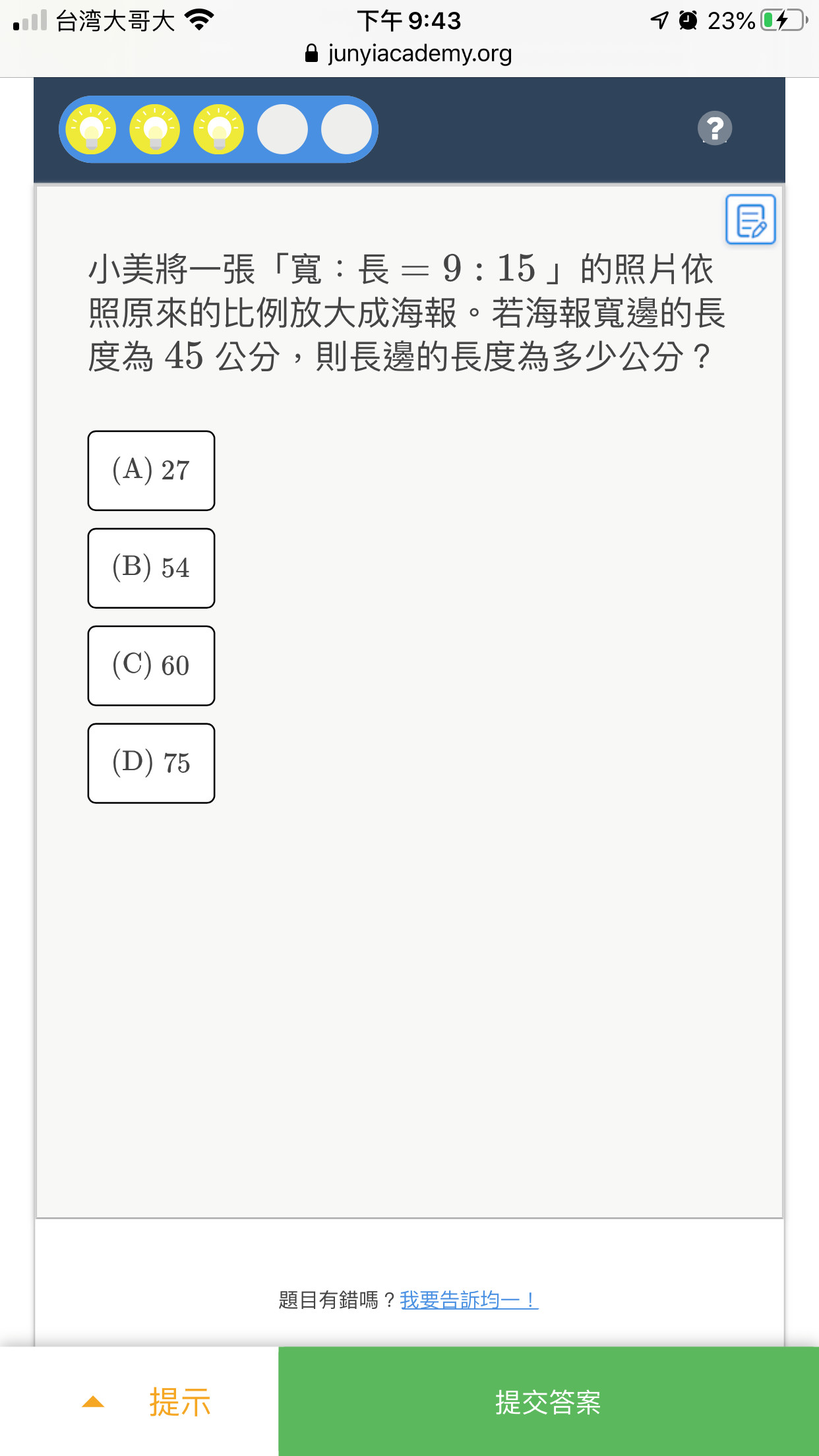Screen dimensions: 819x1456
Task: Pick answer option (C) 60
Action: pyautogui.click(x=151, y=666)
